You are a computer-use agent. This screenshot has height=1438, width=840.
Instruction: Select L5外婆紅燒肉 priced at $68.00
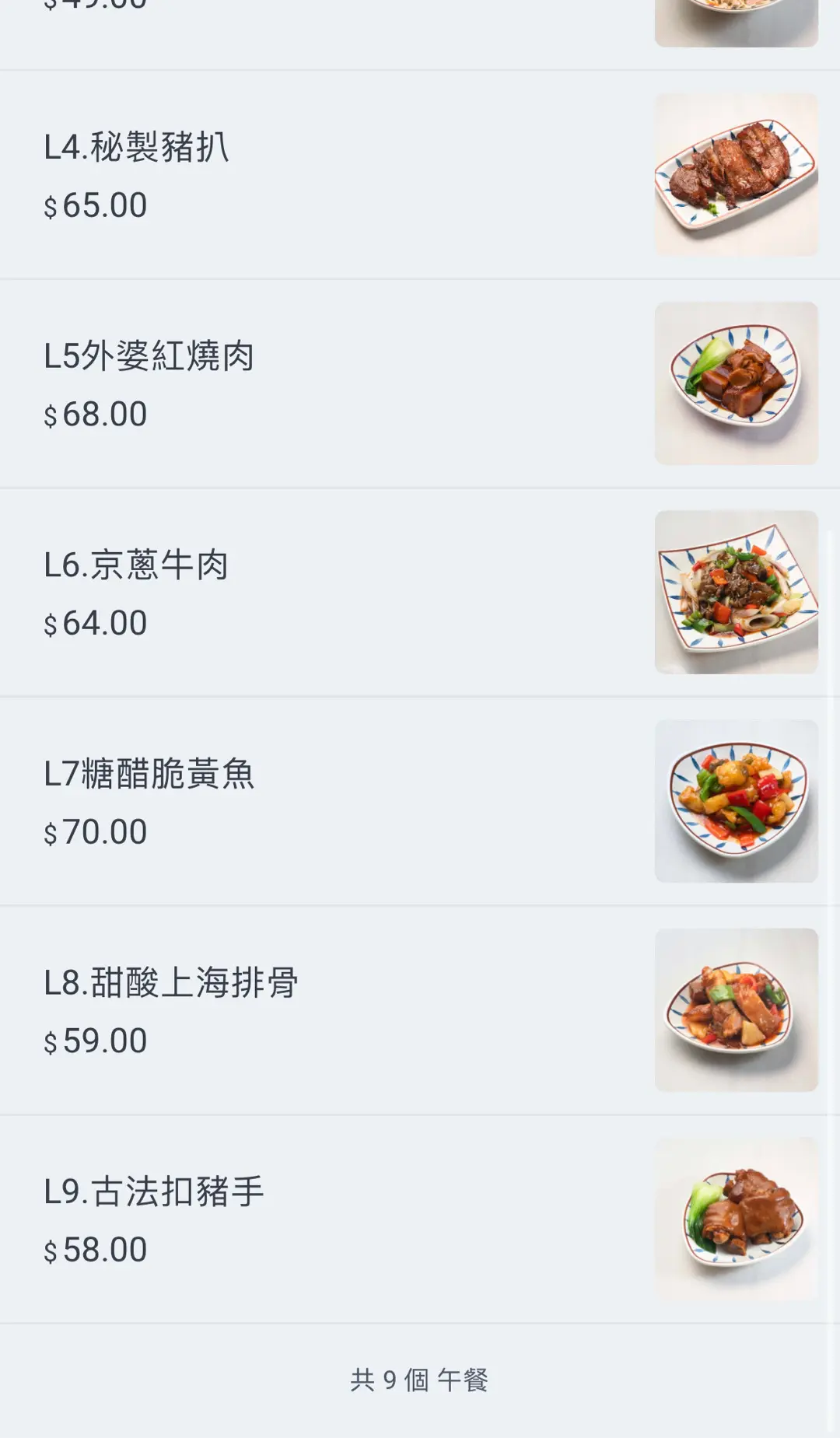coord(420,384)
